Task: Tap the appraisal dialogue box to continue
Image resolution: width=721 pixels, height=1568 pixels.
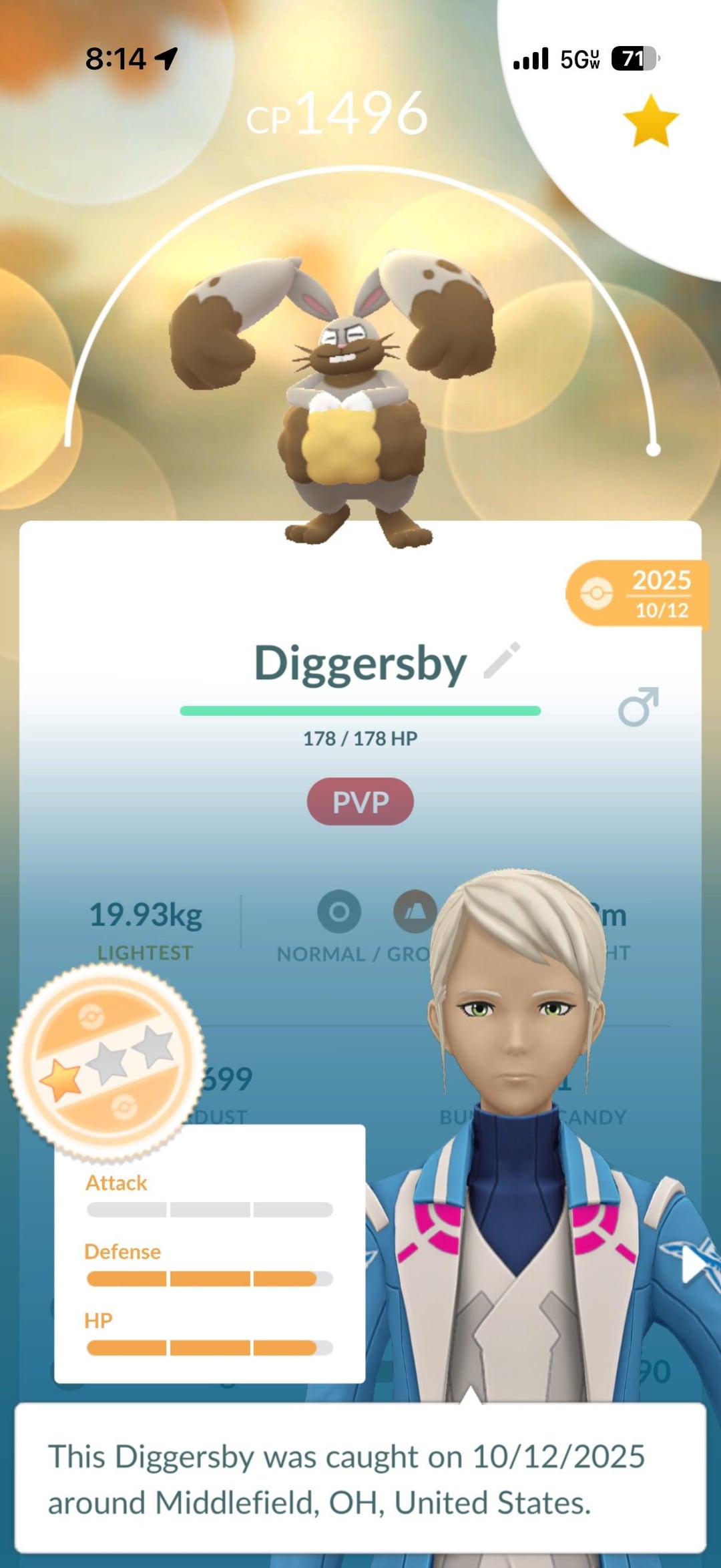Action: (x=360, y=1479)
